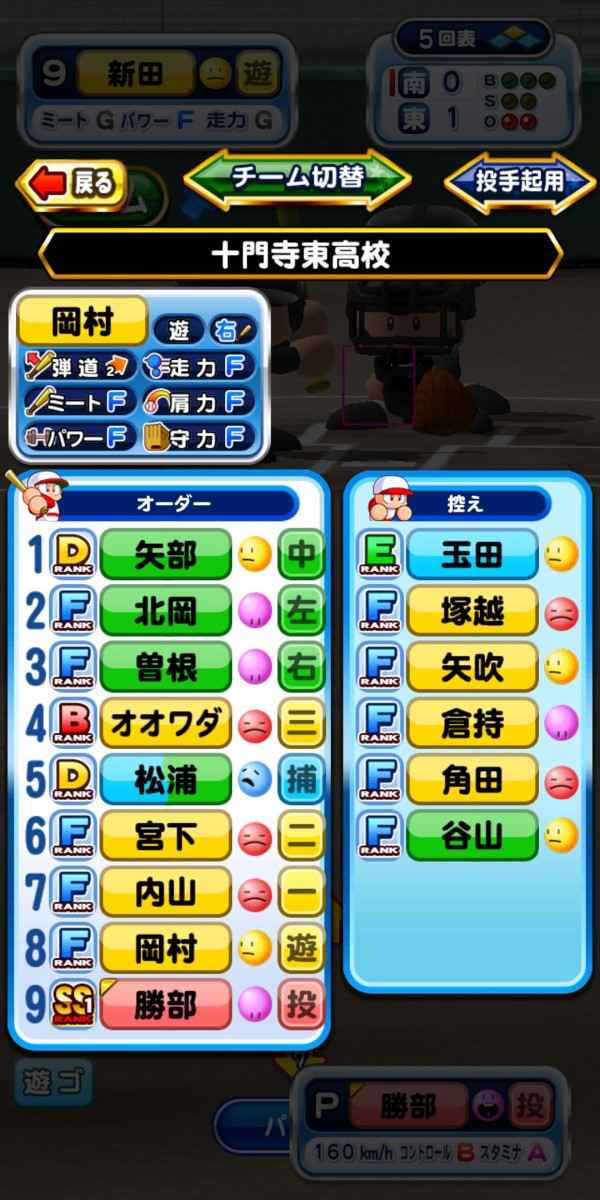Select shortstop 岡村 in the order

click(x=166, y=948)
